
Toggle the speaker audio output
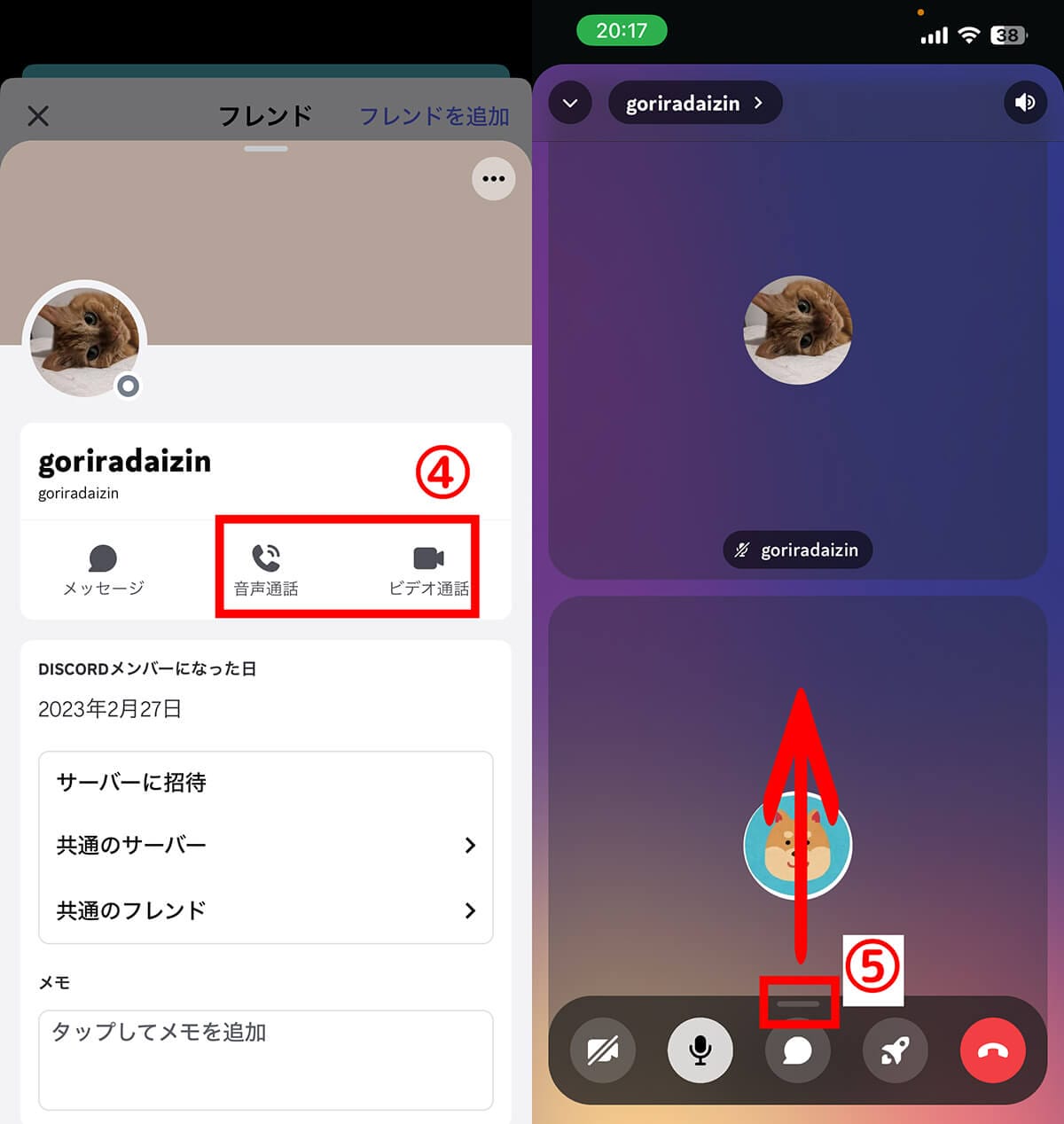(1025, 103)
